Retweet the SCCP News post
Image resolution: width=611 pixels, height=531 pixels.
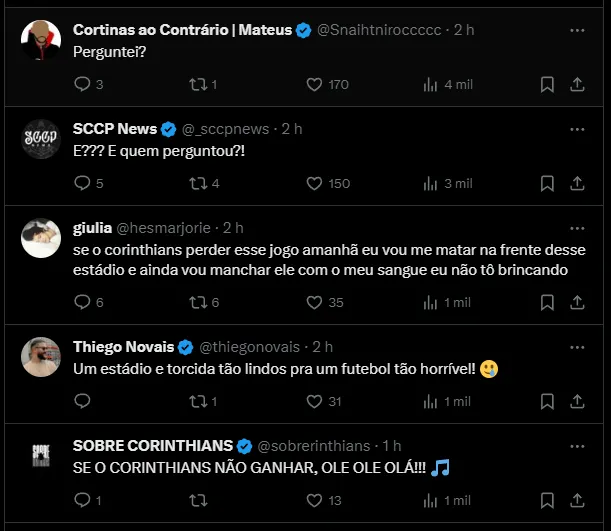[198, 184]
